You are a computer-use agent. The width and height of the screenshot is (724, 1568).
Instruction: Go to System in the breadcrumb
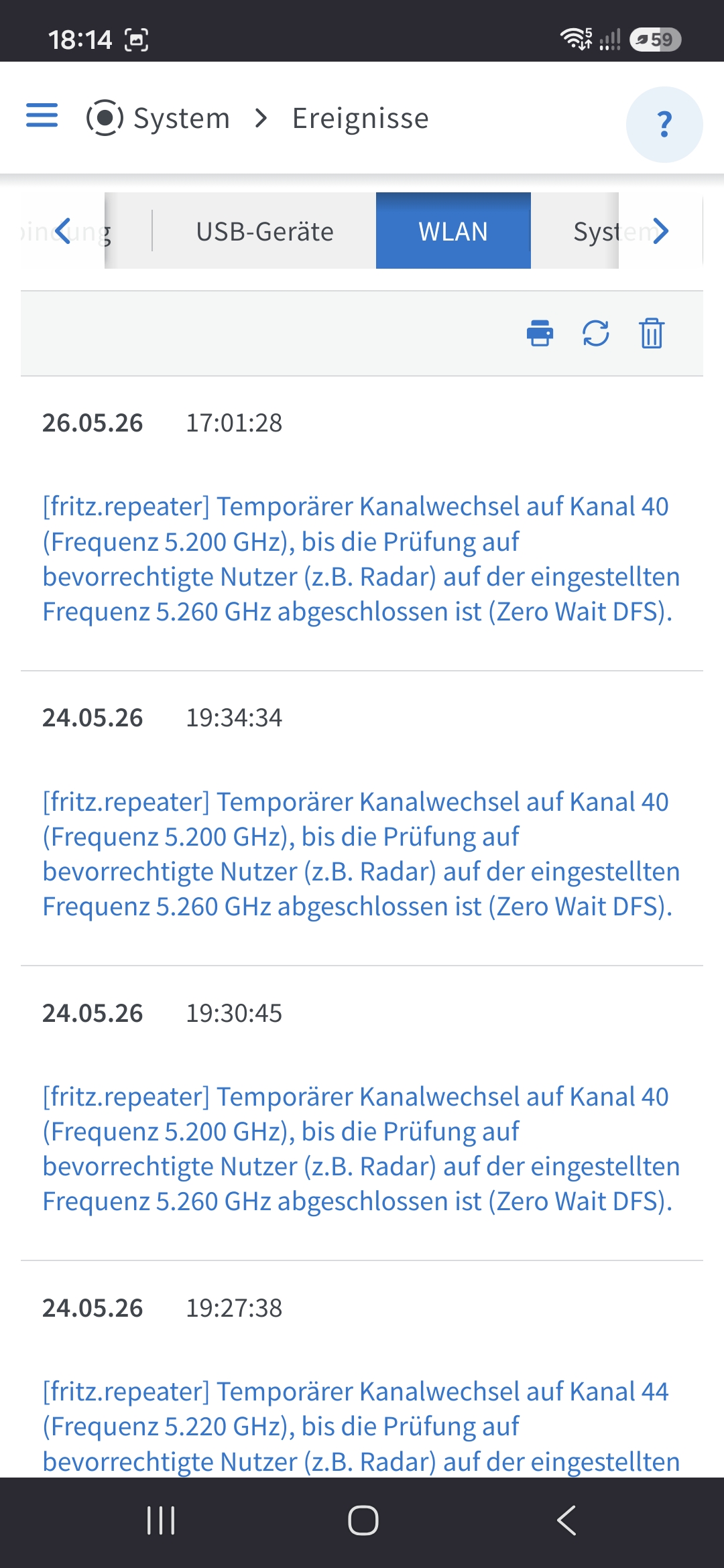[x=158, y=118]
